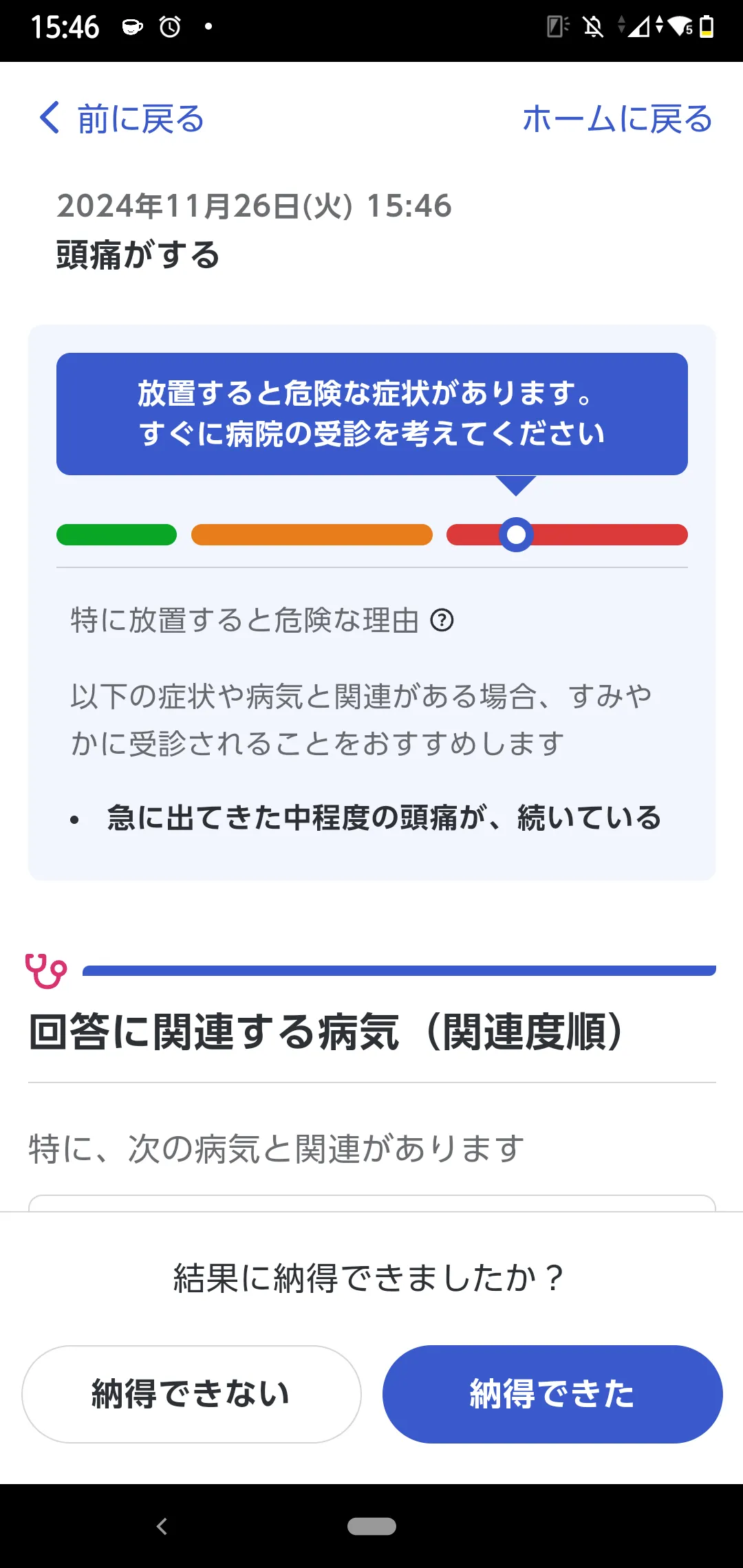
Task: Tap the system back arrow
Action: (162, 1526)
